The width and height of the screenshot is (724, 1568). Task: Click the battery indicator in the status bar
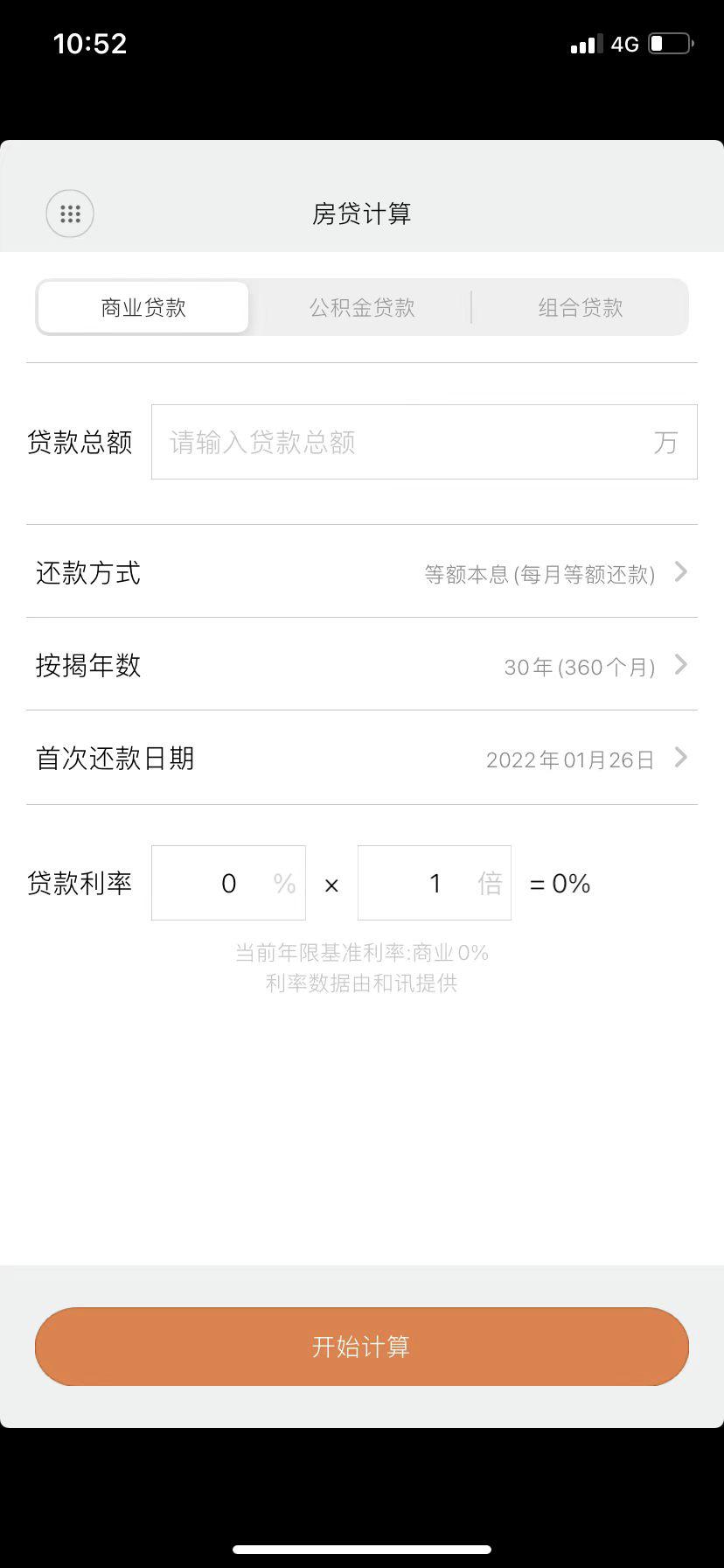668,43
